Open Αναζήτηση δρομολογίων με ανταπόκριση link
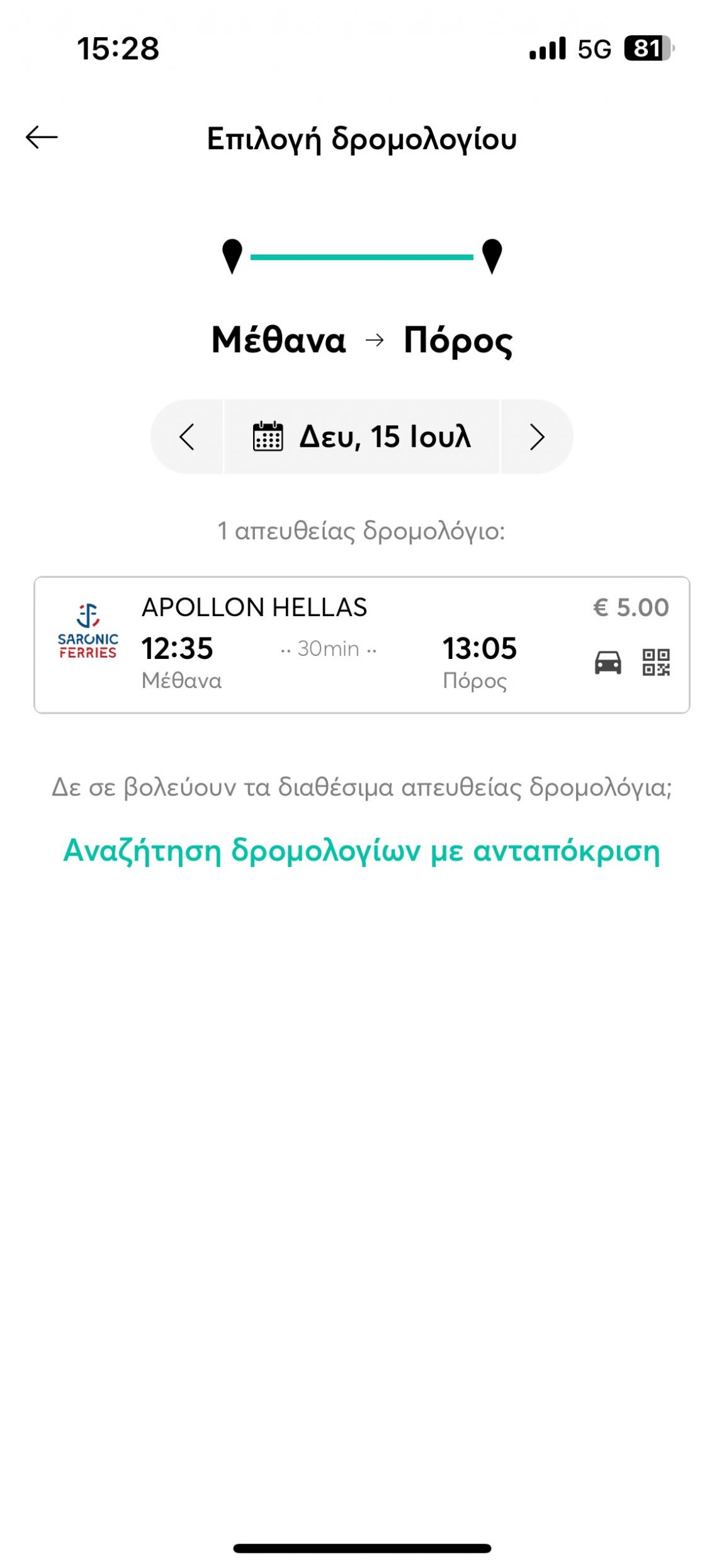 tap(361, 850)
